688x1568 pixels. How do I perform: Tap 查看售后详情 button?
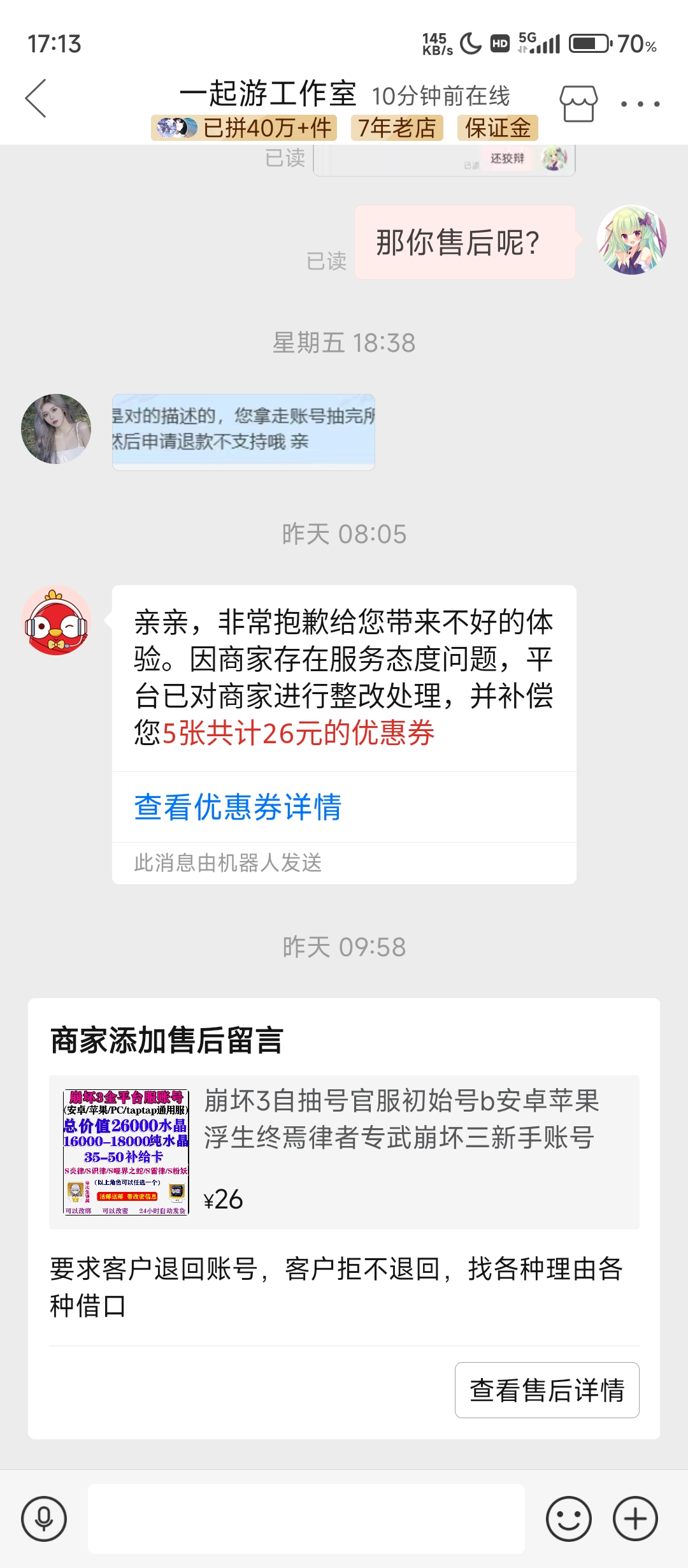[547, 1390]
